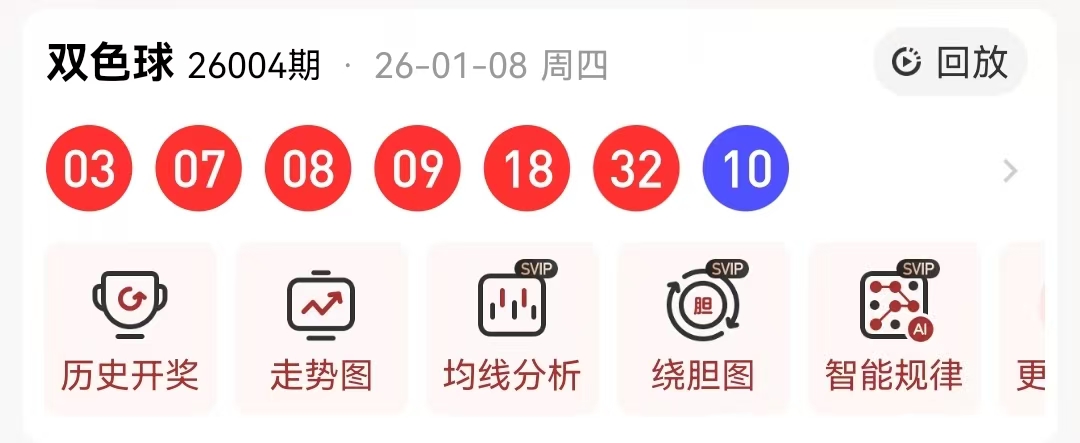Tap the 回放 replay button

[x=950, y=62]
